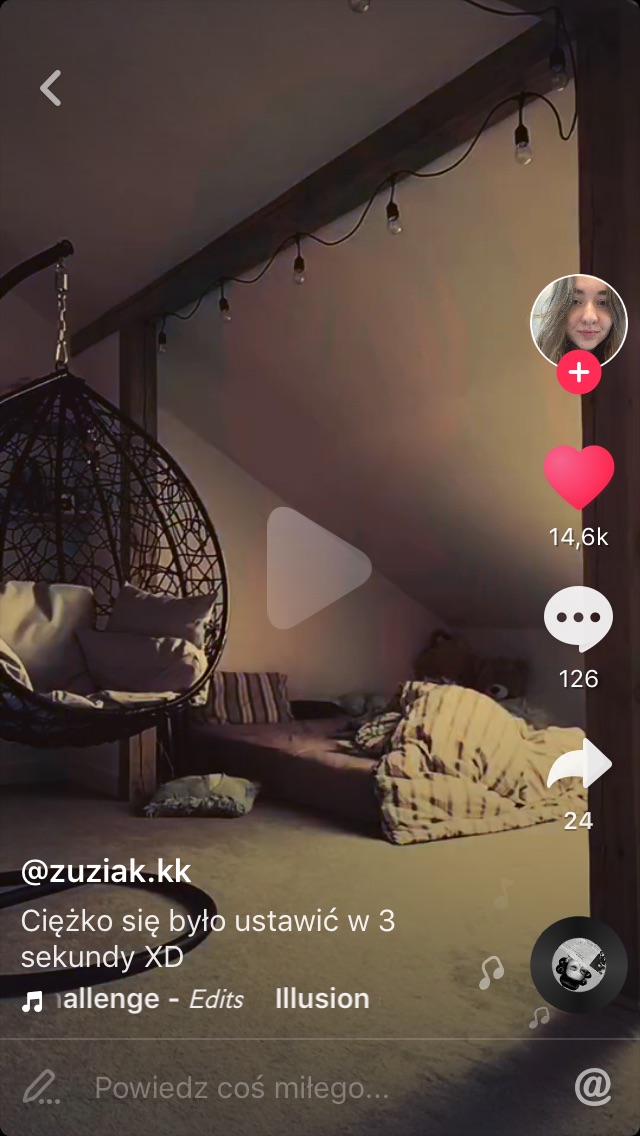
Task: Open the spinning sound disc
Action: 578,965
